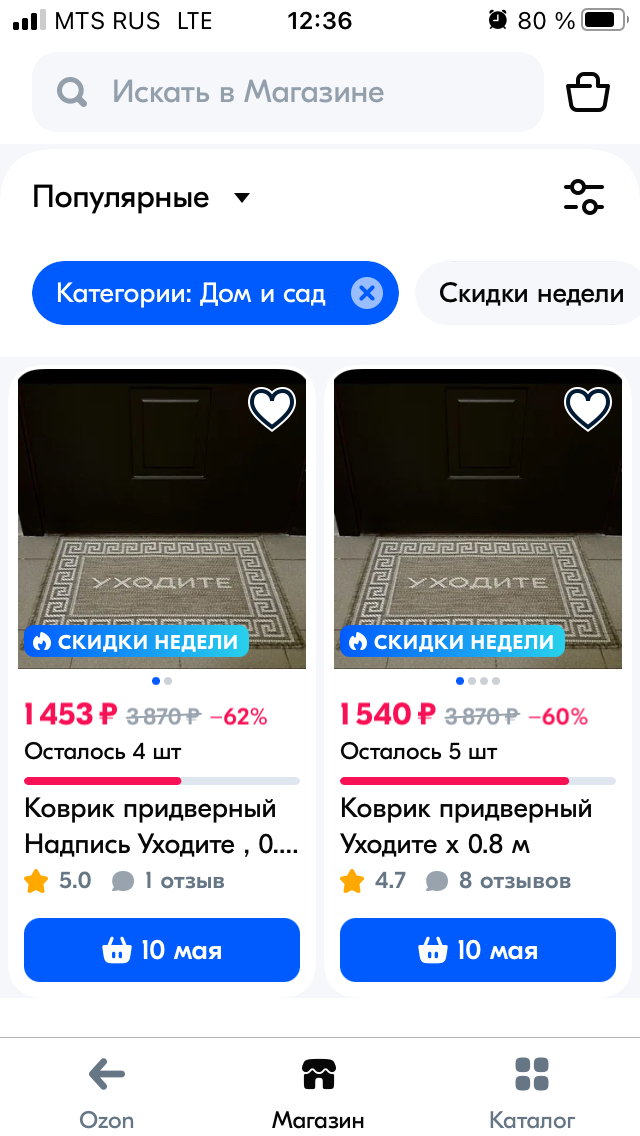This screenshot has width=640, height=1136.
Task: Open the search field Искать в Магазине
Action: [x=288, y=93]
